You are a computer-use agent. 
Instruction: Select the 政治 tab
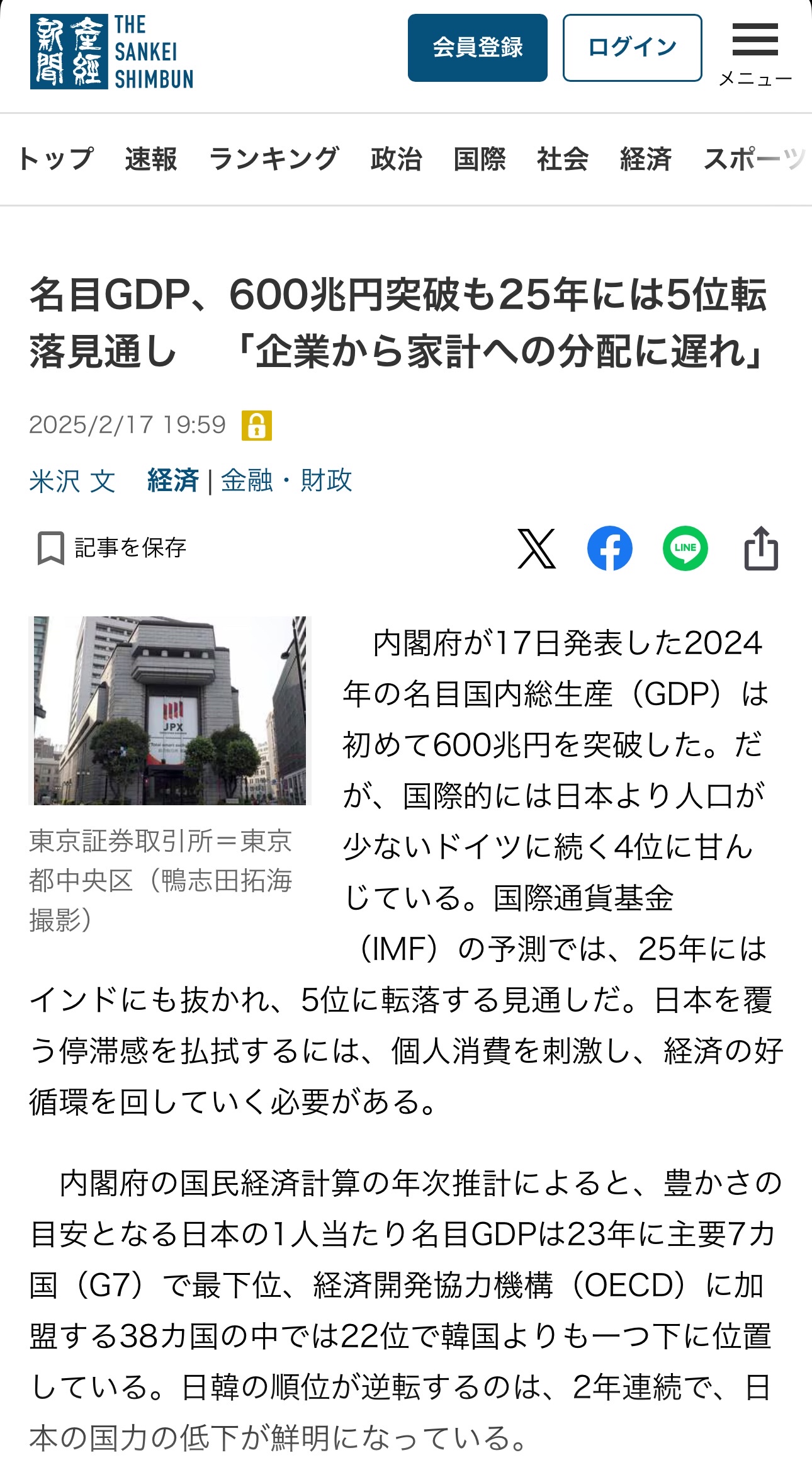[x=396, y=159]
